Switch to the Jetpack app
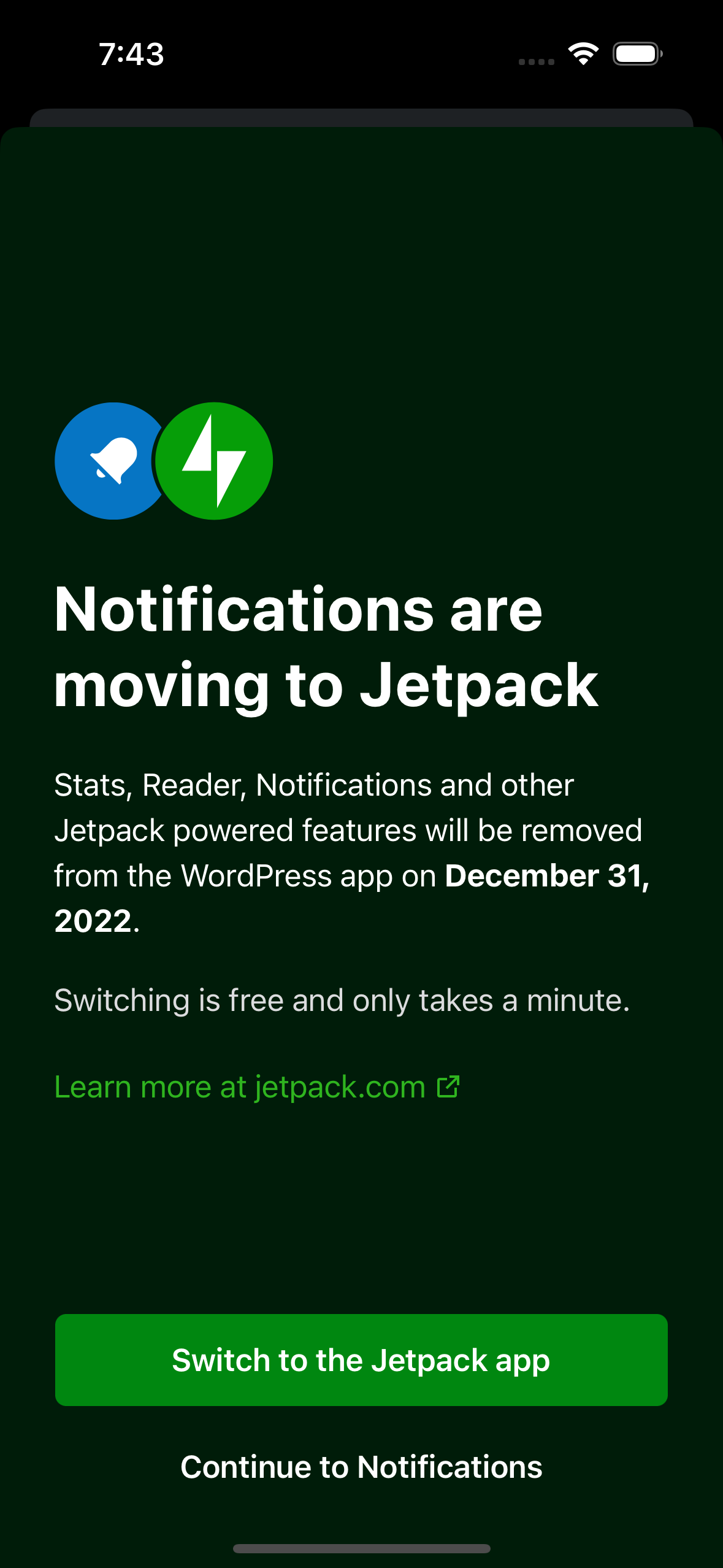 click(361, 1359)
